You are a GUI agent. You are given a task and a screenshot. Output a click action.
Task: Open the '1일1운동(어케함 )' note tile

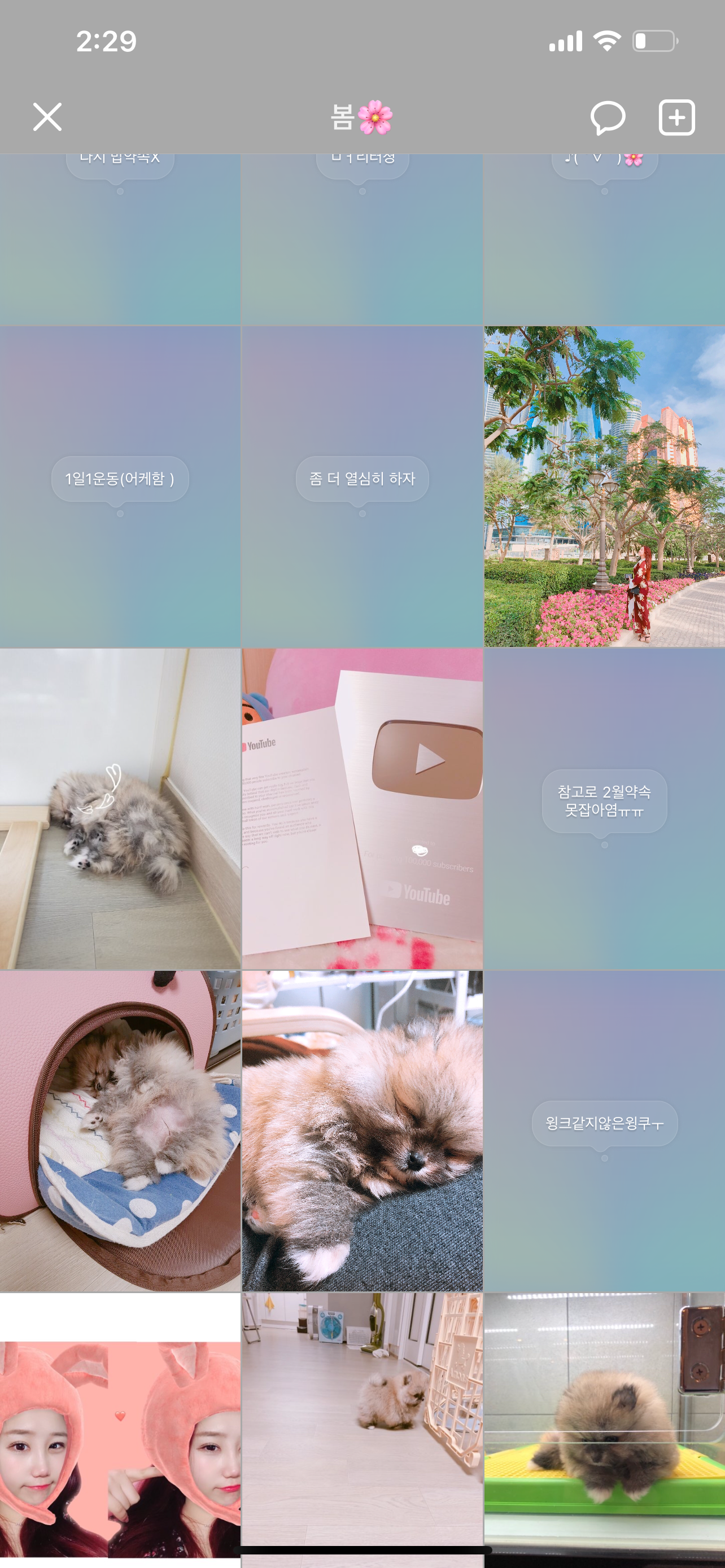(120, 487)
